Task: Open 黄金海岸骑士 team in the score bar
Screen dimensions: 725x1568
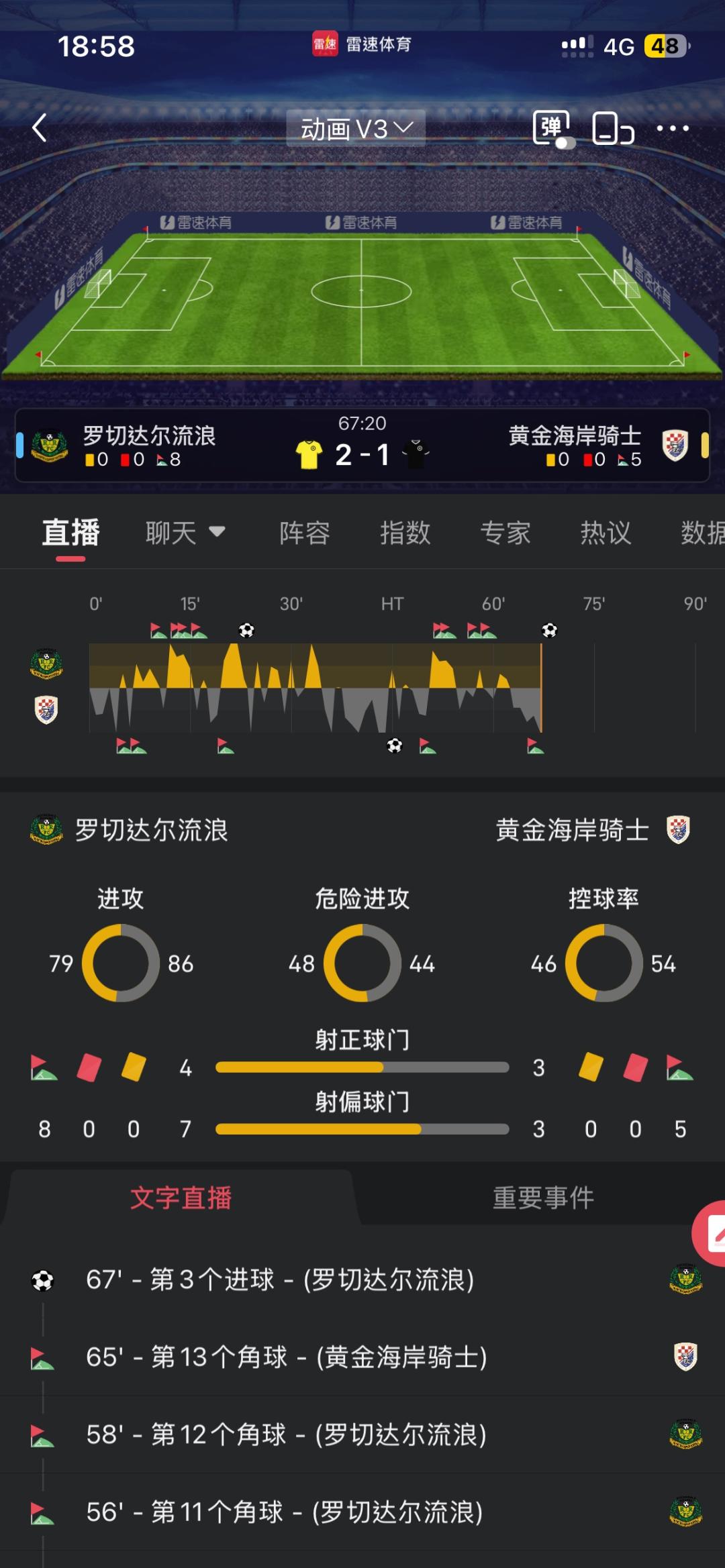Action: [x=575, y=436]
